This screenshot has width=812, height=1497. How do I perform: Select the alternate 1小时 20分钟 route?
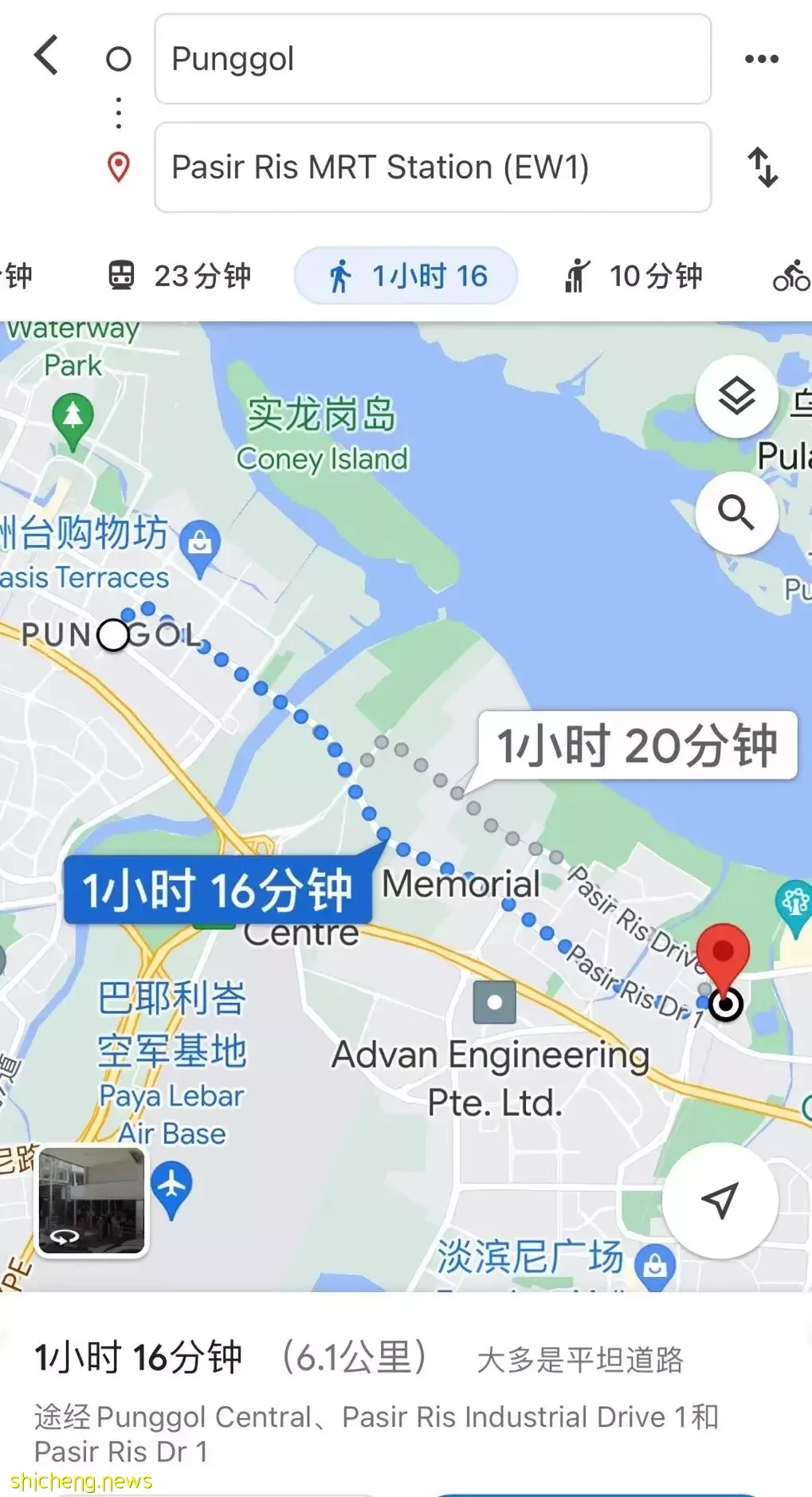coord(637,746)
